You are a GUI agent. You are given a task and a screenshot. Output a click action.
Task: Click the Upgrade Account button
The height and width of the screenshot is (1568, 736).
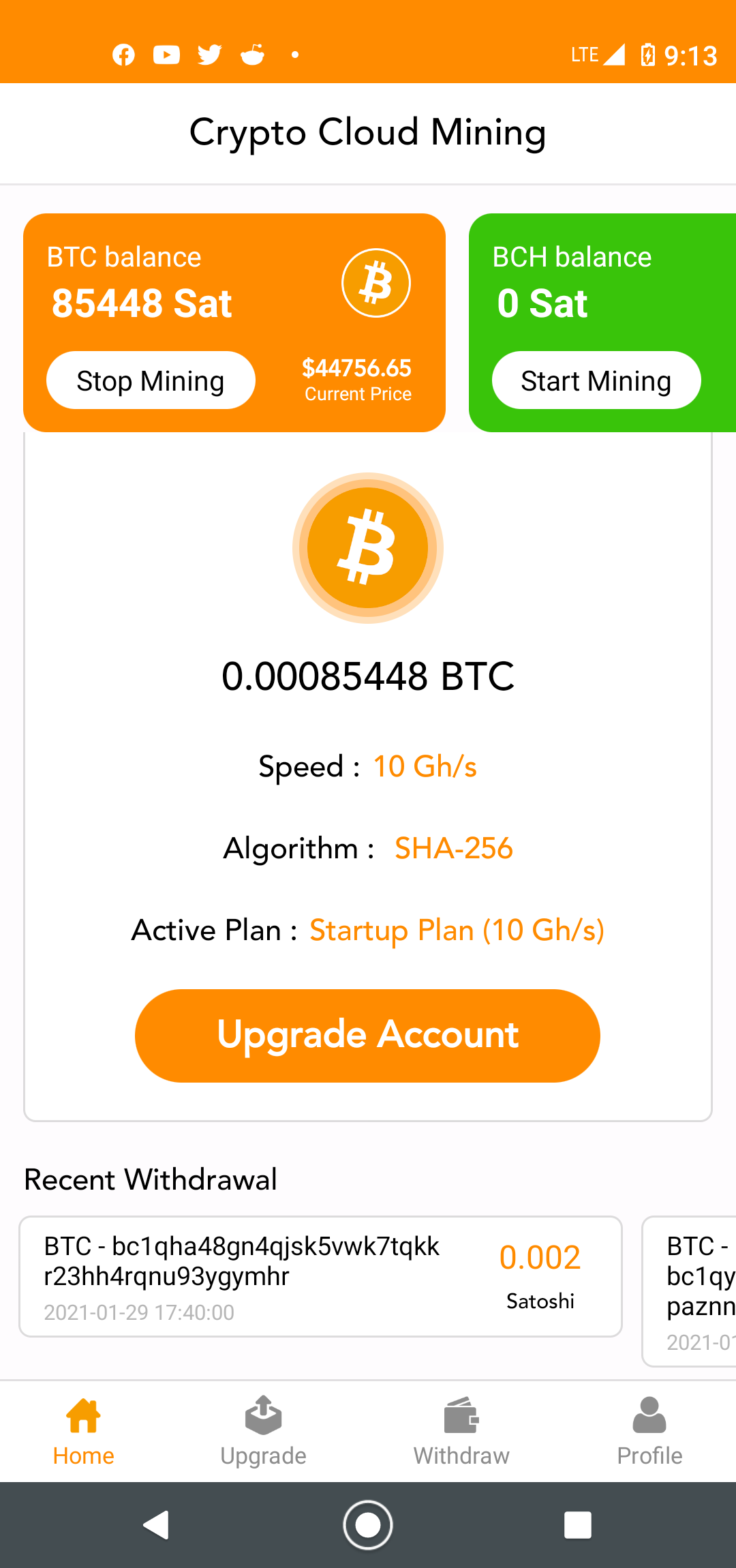367,1034
